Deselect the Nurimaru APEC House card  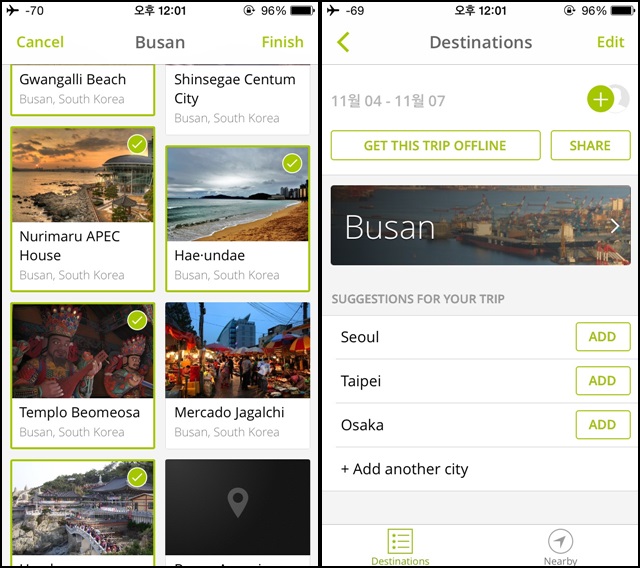(x=83, y=209)
